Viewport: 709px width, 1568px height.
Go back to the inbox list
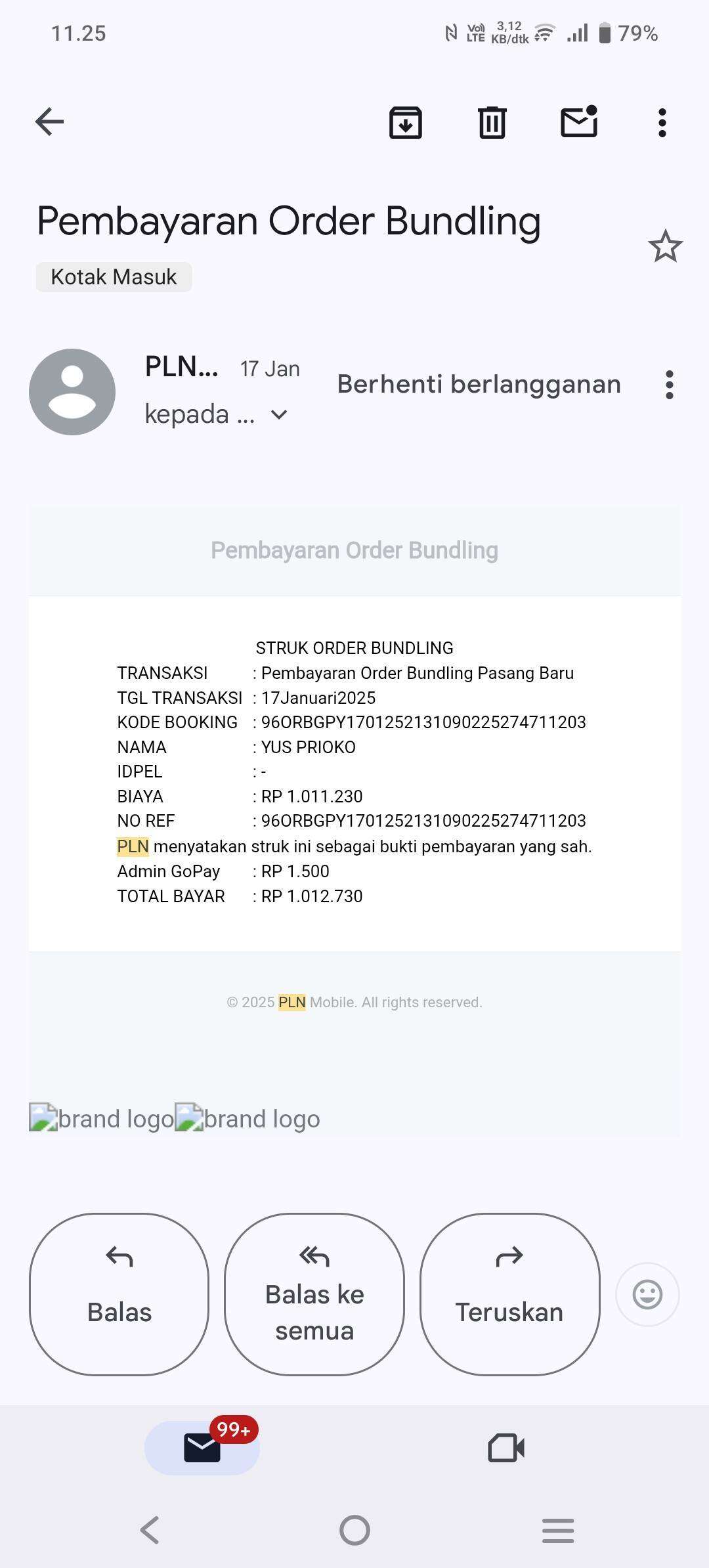49,122
